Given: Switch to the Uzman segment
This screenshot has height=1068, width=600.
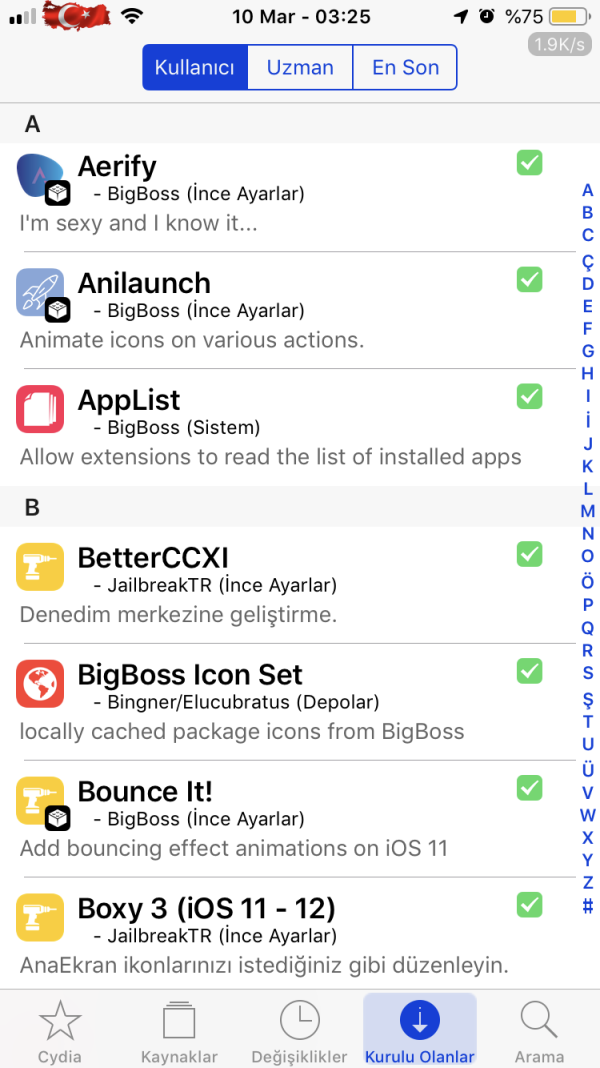Looking at the screenshot, I should [x=300, y=68].
